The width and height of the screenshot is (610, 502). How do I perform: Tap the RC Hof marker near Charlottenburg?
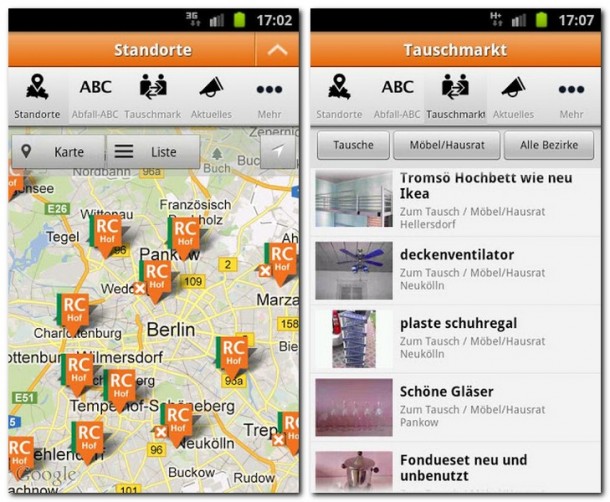click(x=73, y=311)
